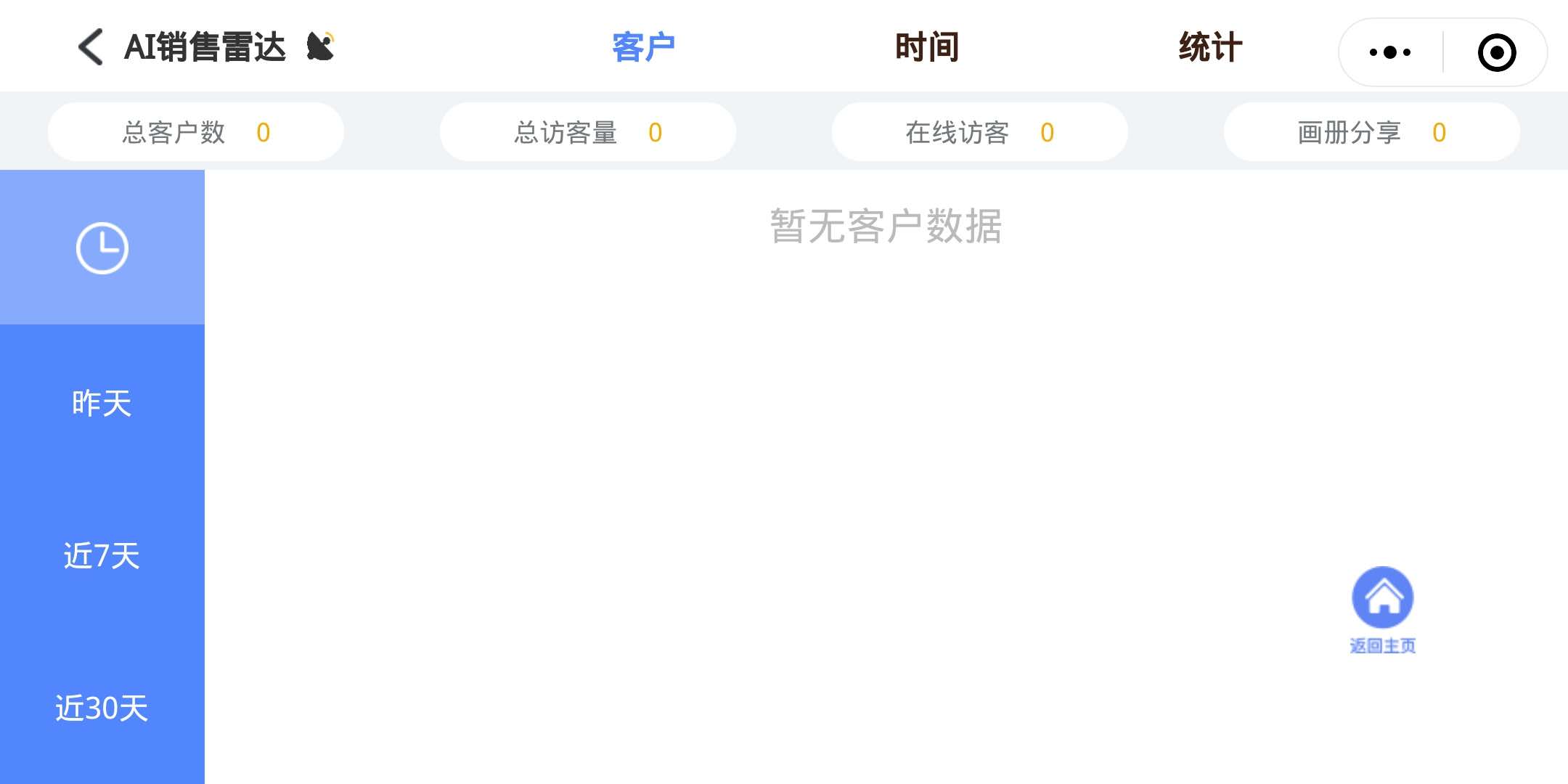Close the mini program via target icon

click(x=1496, y=52)
